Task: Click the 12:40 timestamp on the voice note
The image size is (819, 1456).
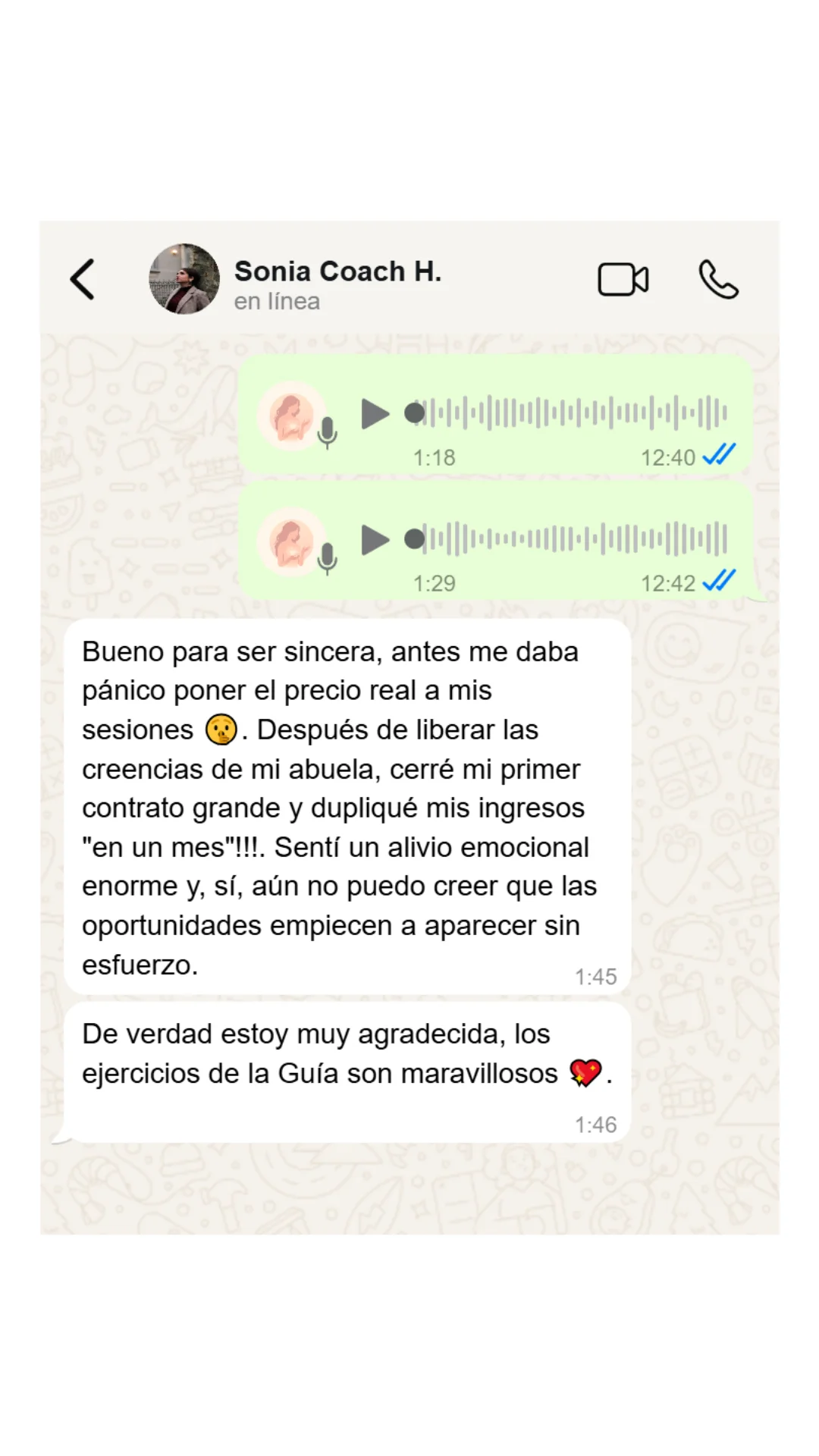Action: (x=667, y=457)
